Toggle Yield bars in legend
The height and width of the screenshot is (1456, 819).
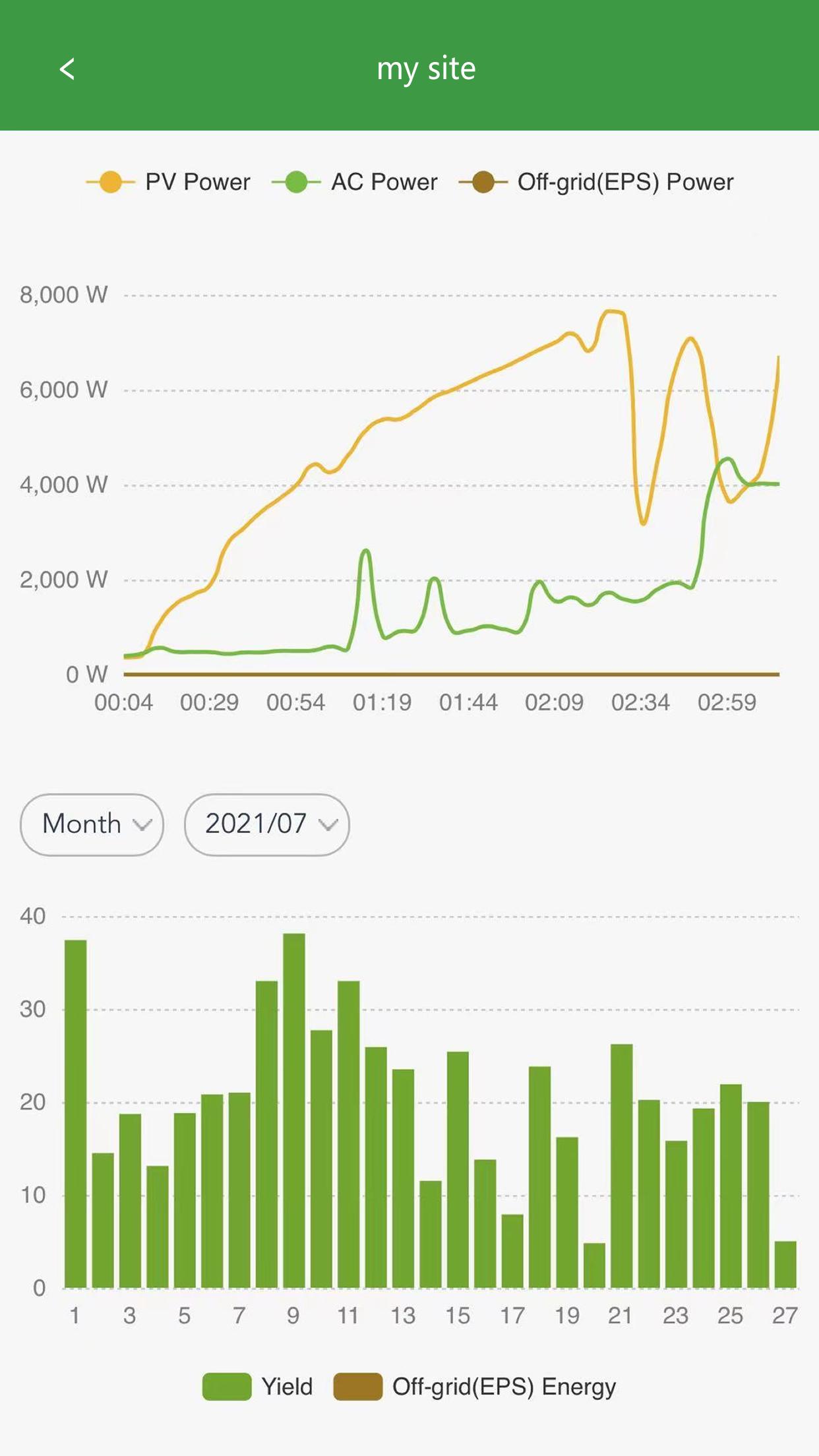tap(258, 1387)
